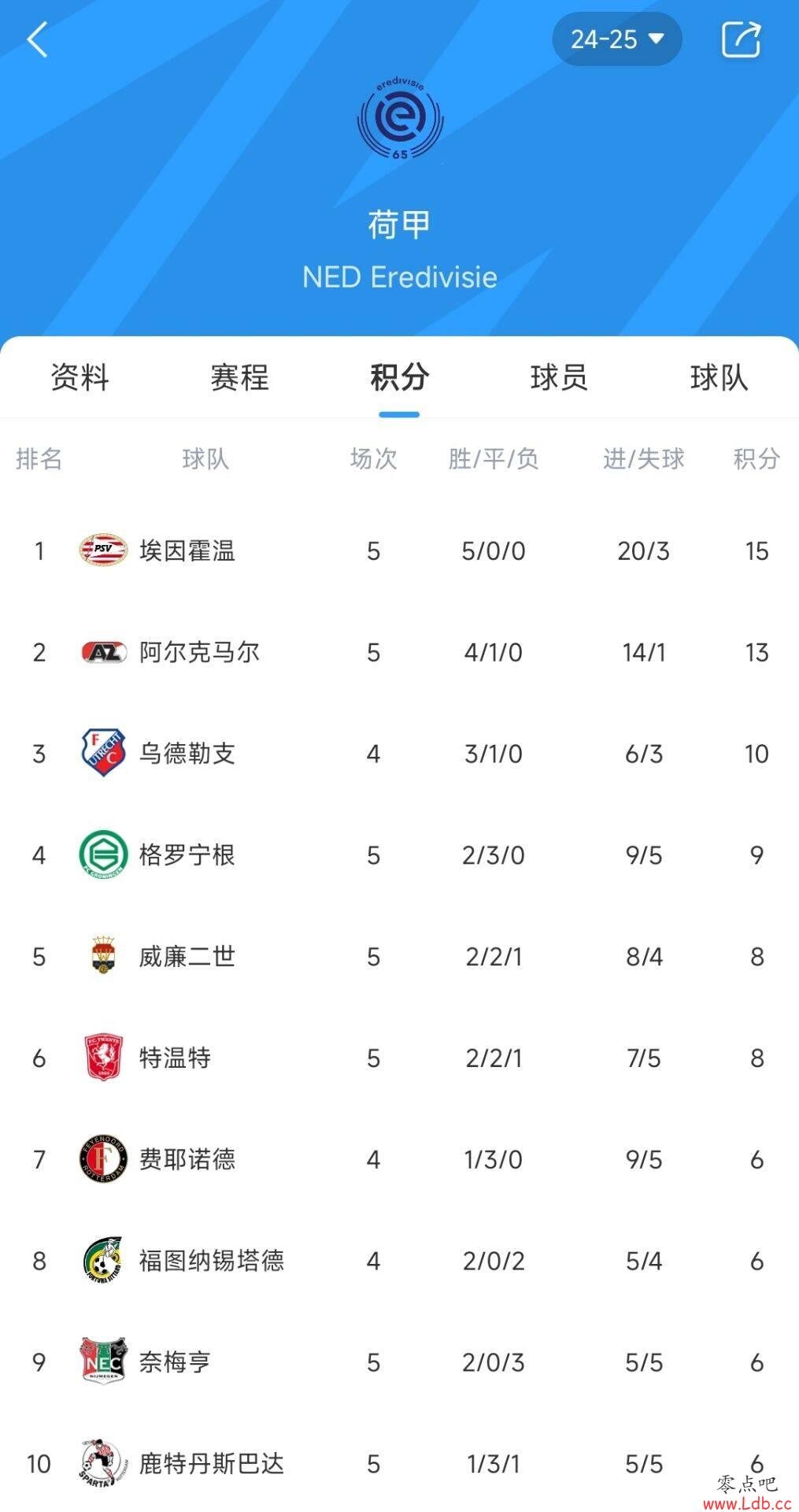This screenshot has height=1512, width=799.
Task: Open team row 埃因霍温
Action: (399, 550)
